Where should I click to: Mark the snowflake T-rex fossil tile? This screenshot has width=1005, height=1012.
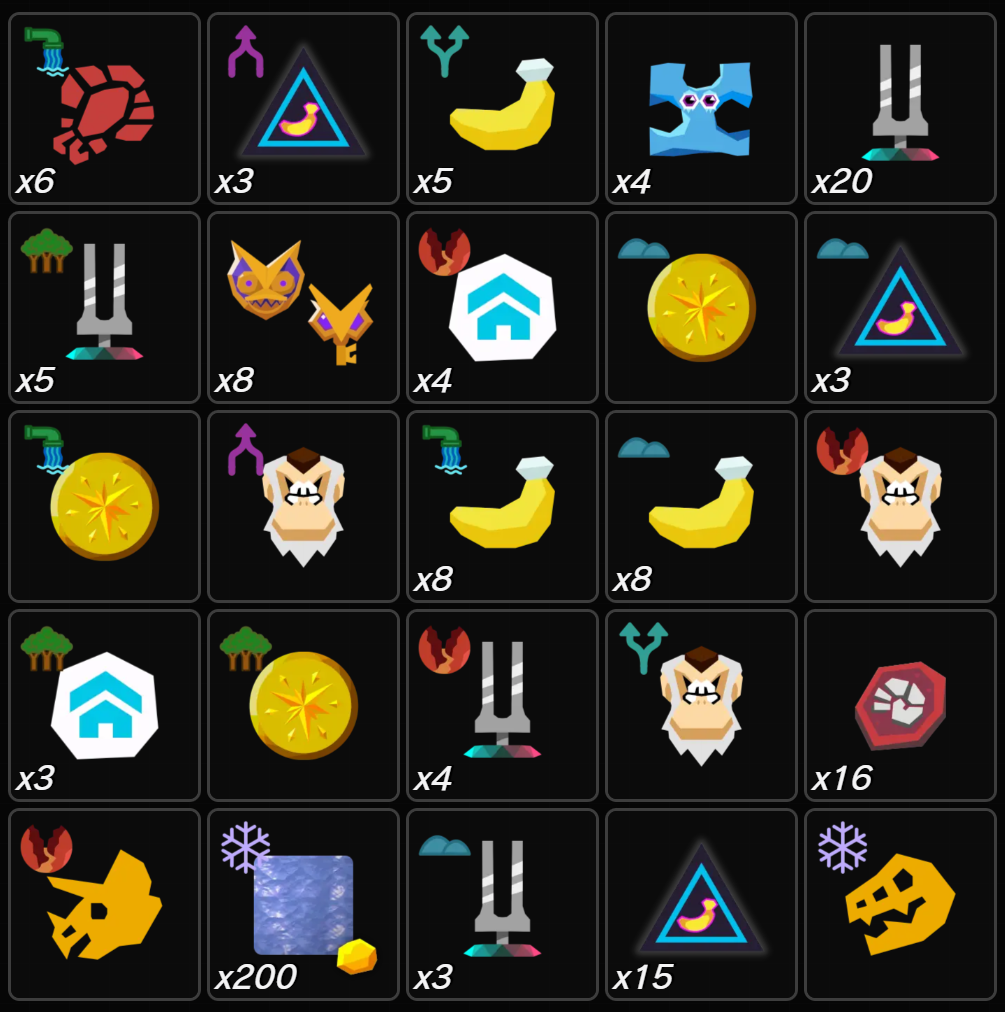900,904
